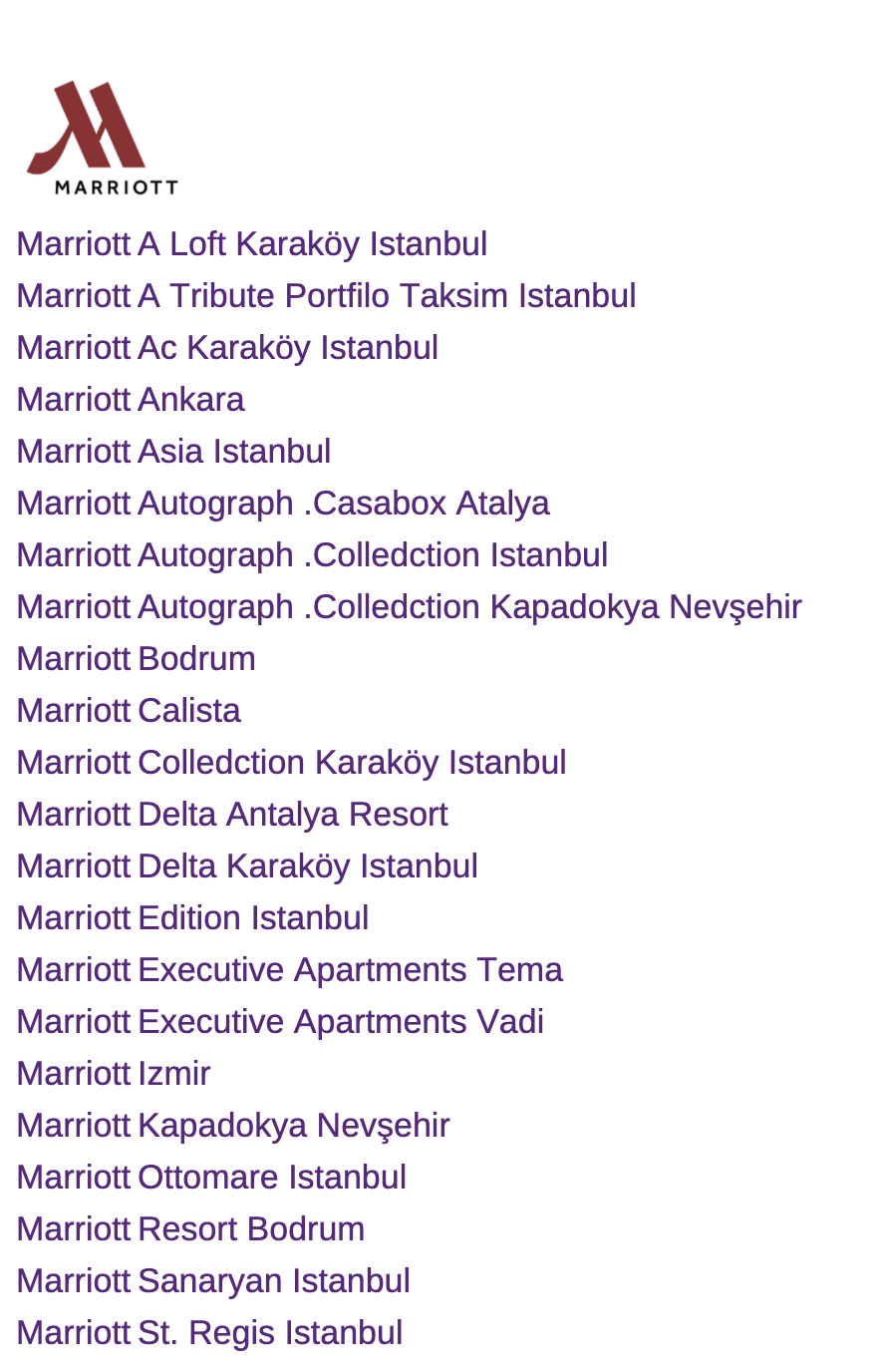
Task: Tap the Marriott Bodrum link
Action: (137, 659)
